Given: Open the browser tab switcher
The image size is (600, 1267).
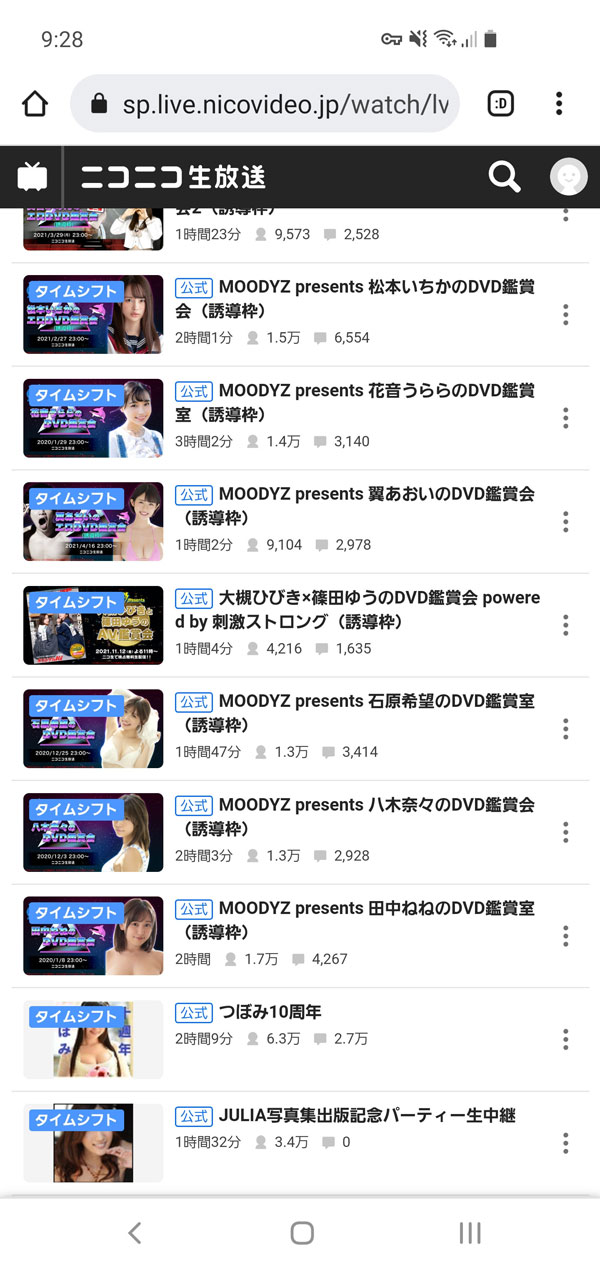Looking at the screenshot, I should point(500,104).
